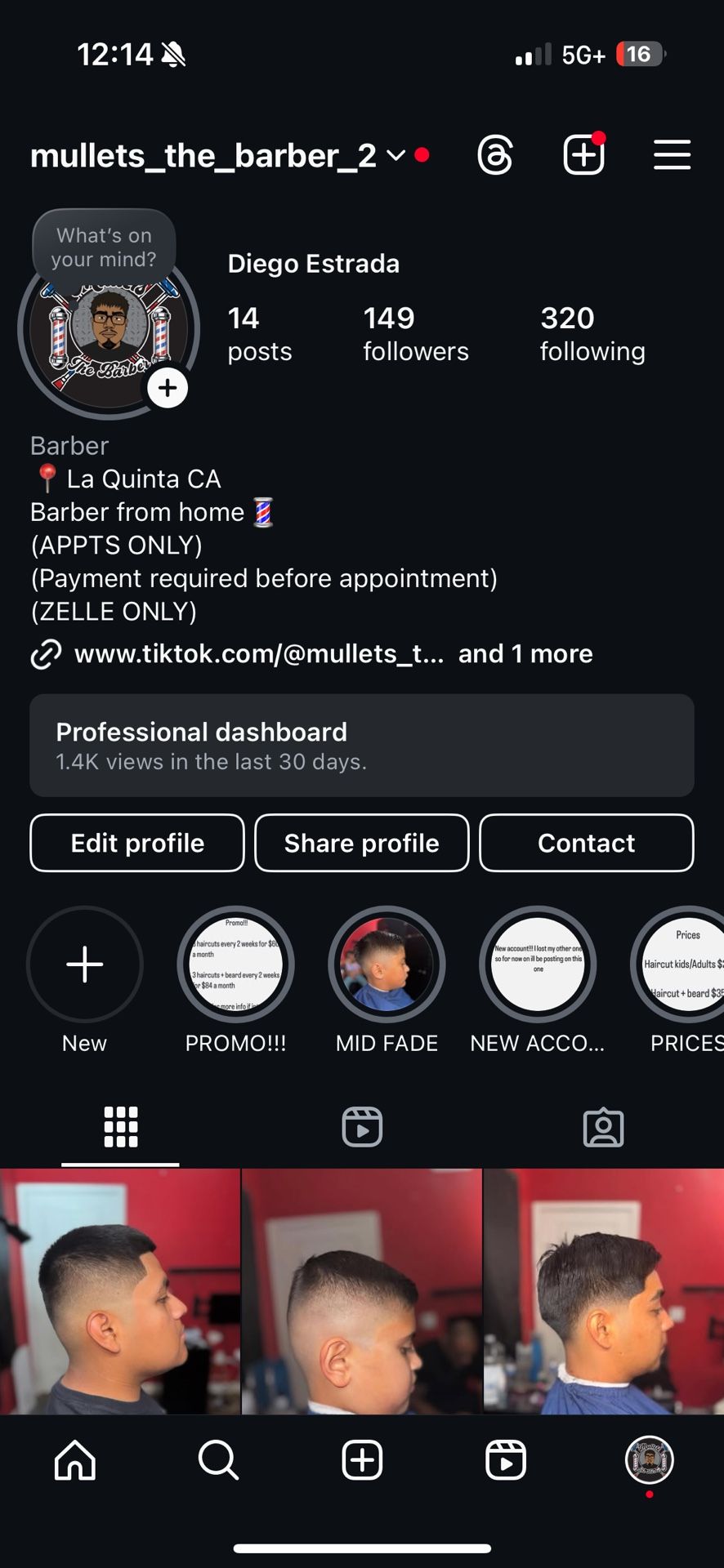This screenshot has width=724, height=1568.
Task: Open the Contact button
Action: tap(586, 843)
